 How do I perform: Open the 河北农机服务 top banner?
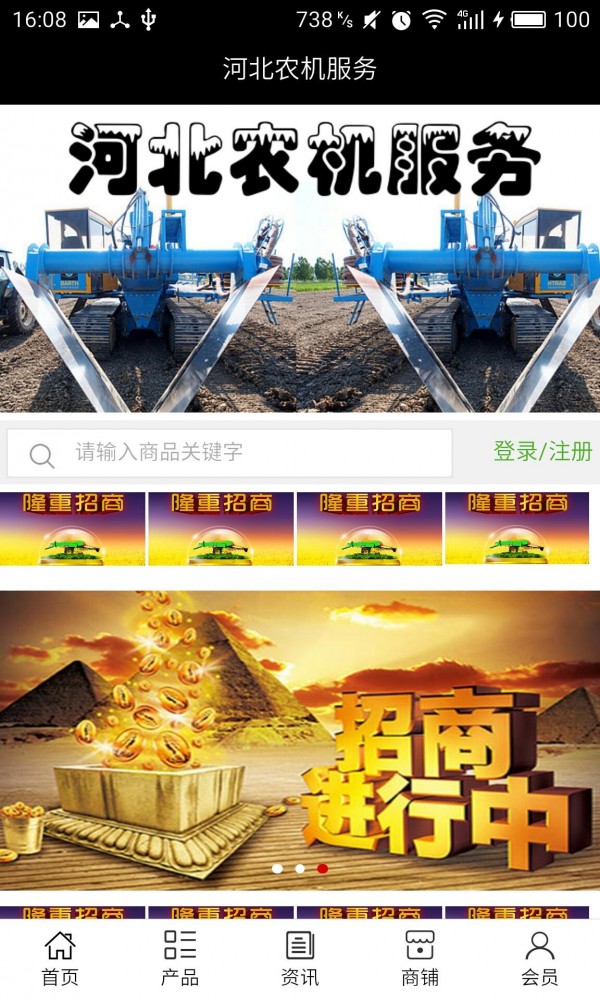[x=300, y=258]
